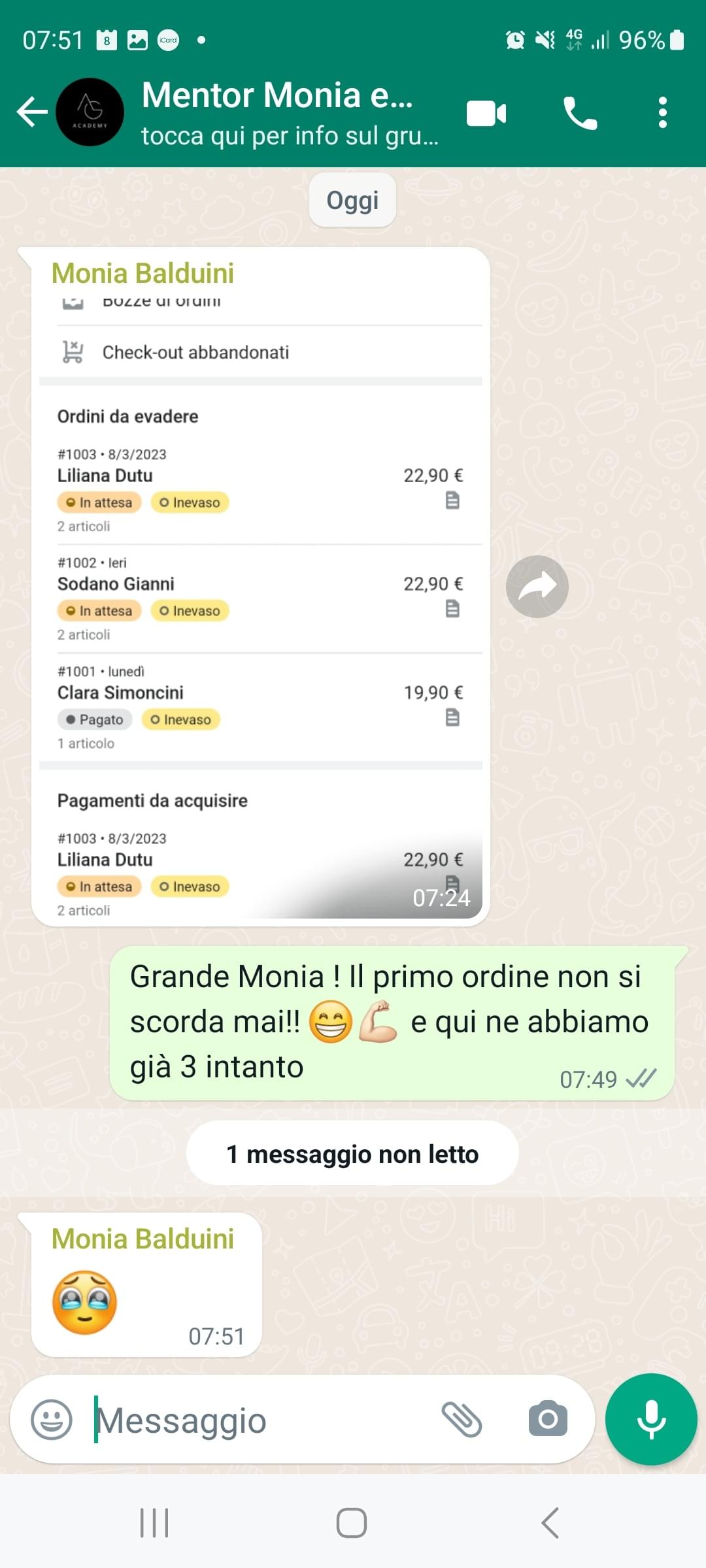The image size is (706, 1568).
Task: Open the camera to send a photo
Action: point(548,1419)
